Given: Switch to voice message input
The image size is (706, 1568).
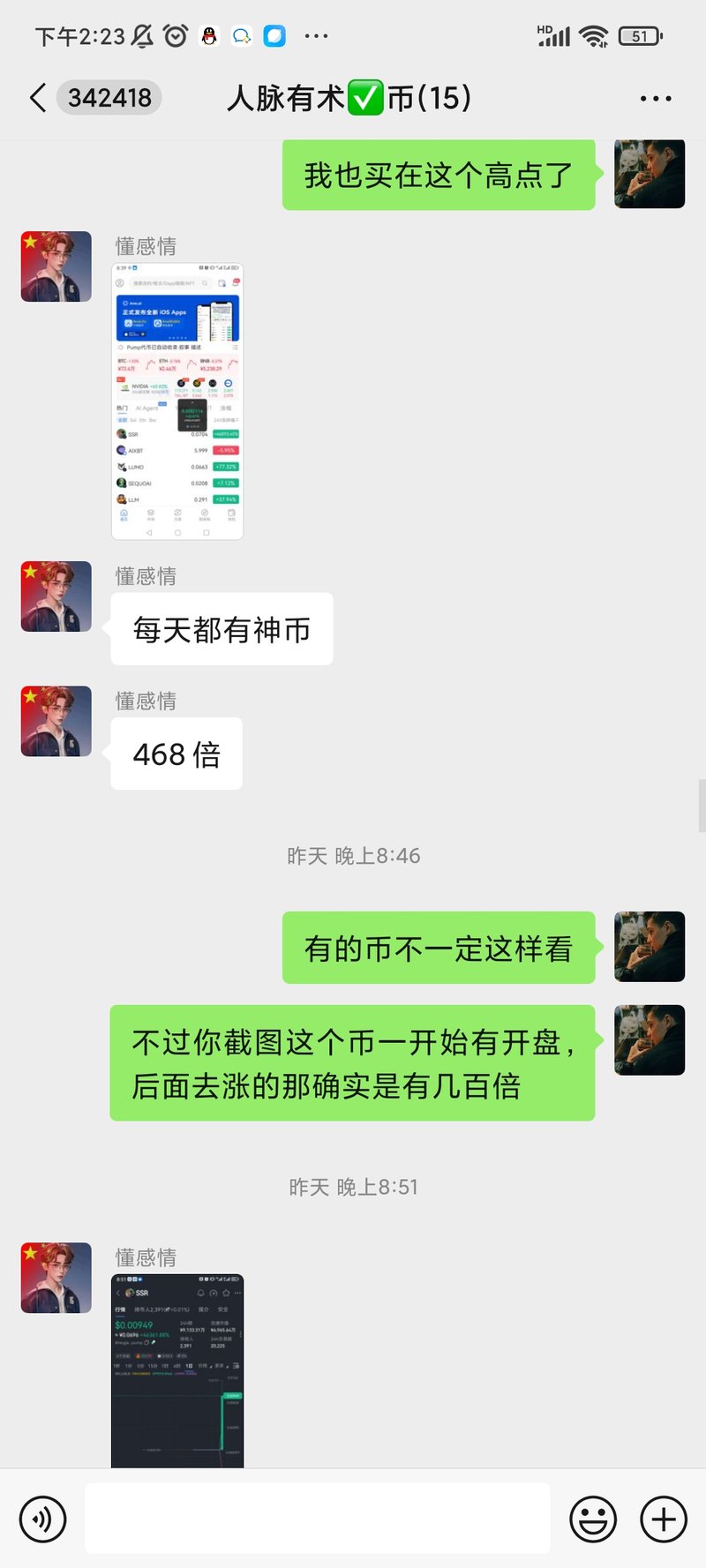Looking at the screenshot, I should point(42,1519).
